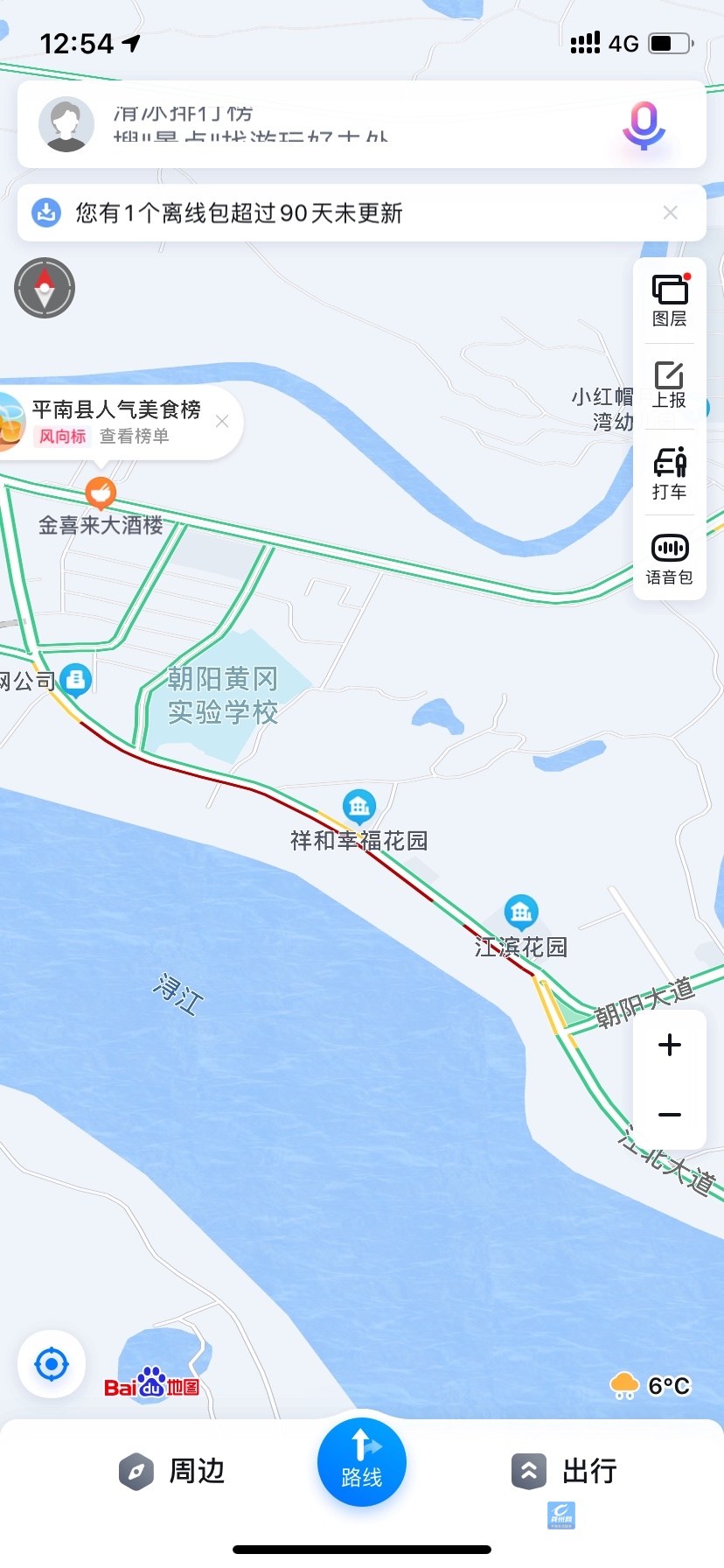Open the offline package update notice
The height and width of the screenshot is (1568, 724).
tap(332, 213)
